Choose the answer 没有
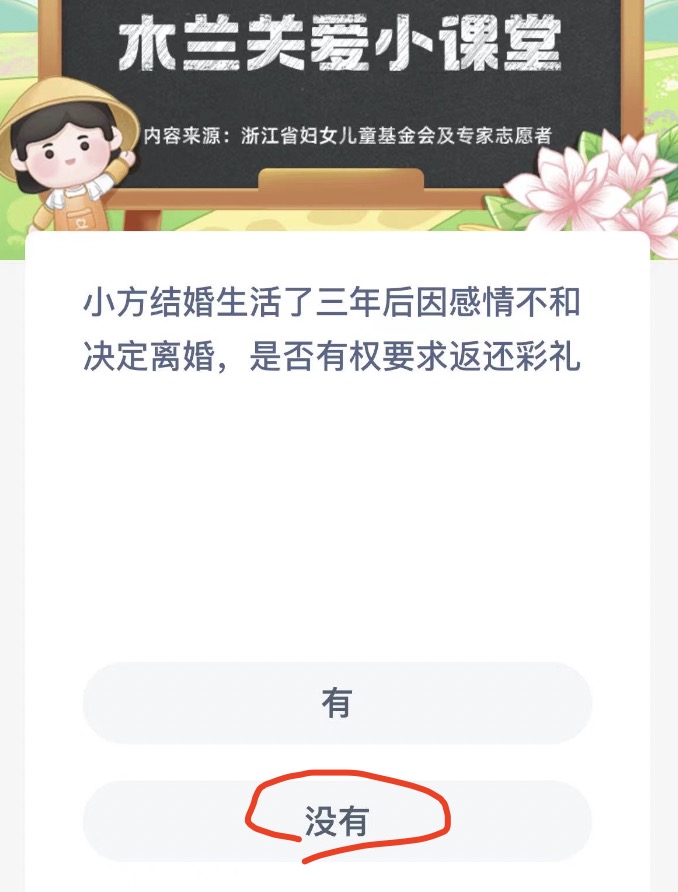This screenshot has width=678, height=892. click(x=337, y=821)
